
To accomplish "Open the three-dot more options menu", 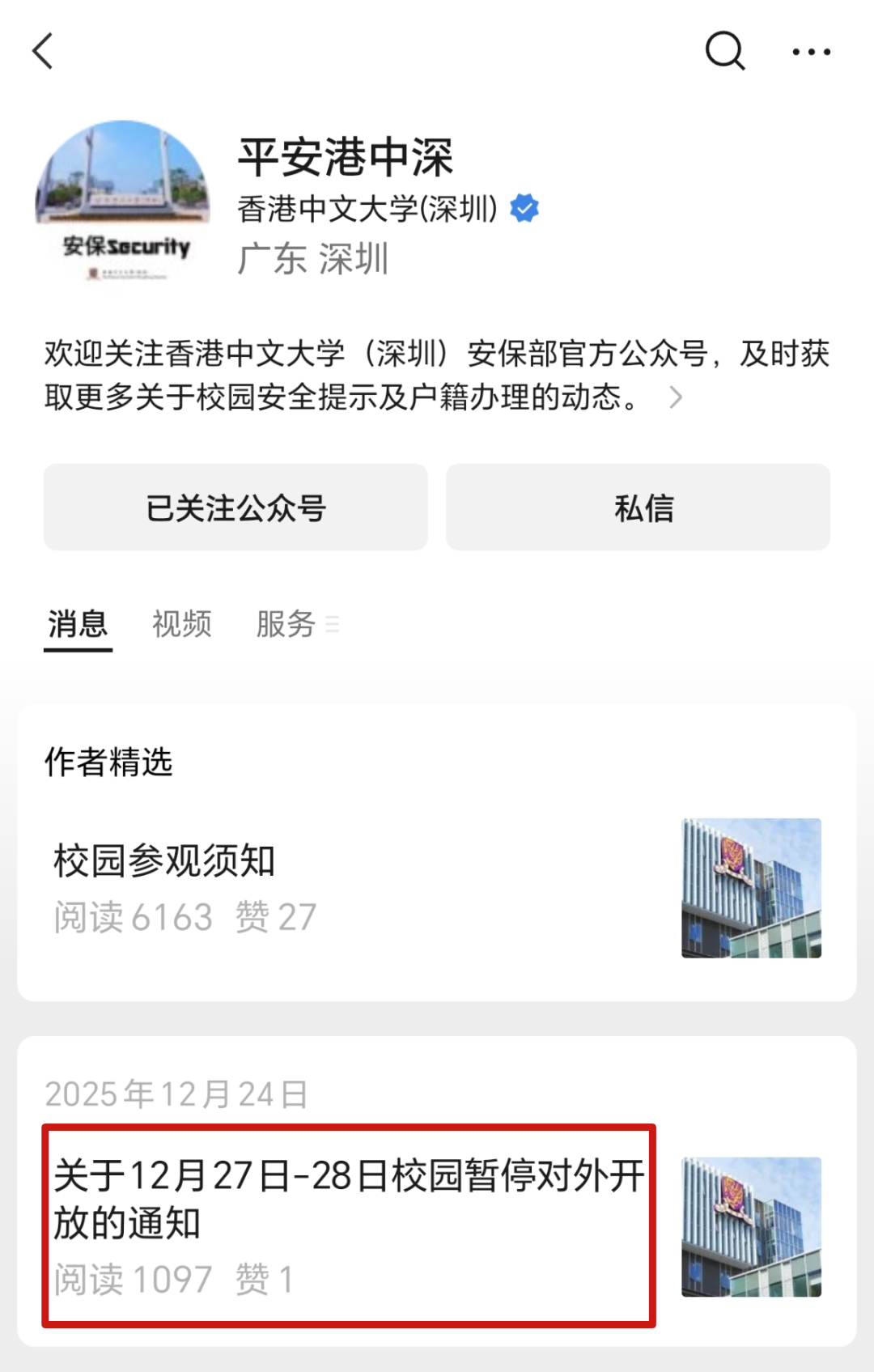I will tap(811, 52).
